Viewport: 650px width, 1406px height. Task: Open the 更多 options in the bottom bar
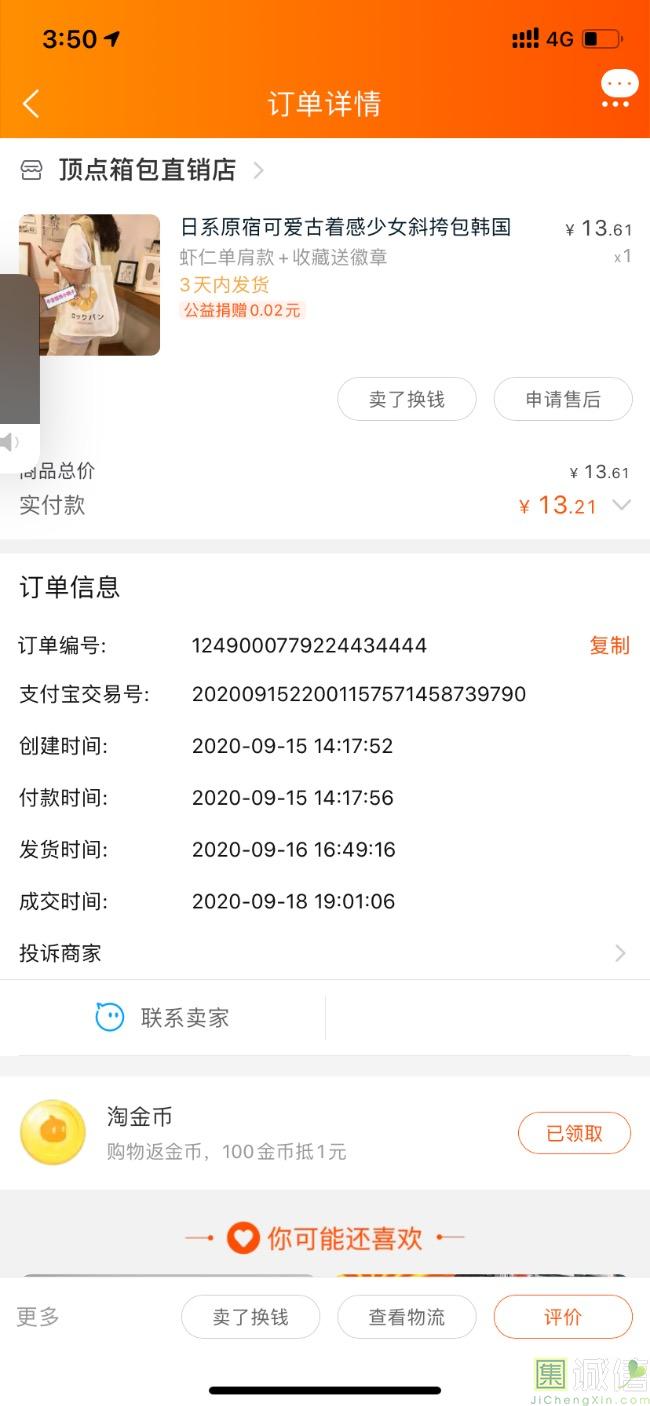38,1316
